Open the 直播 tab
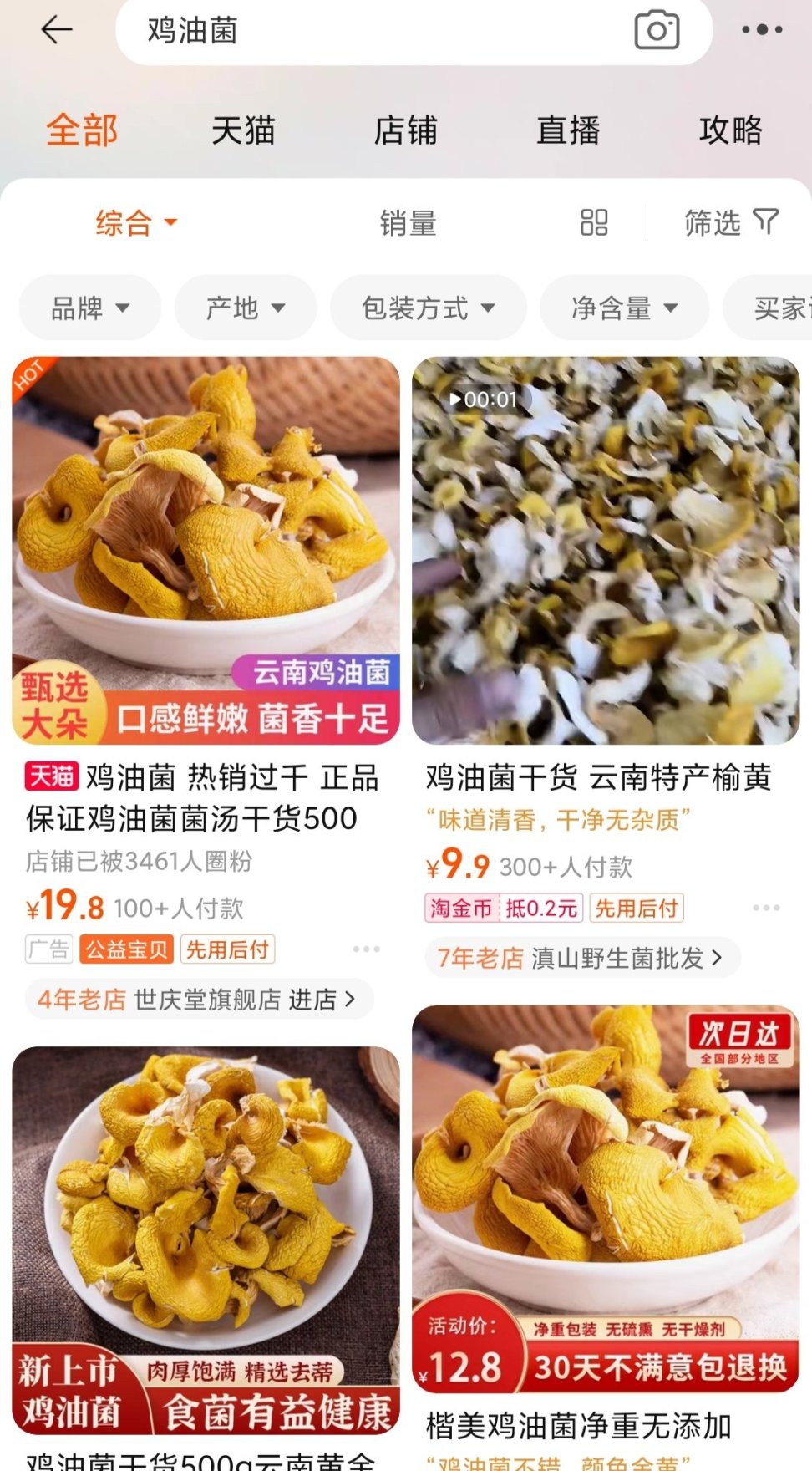This screenshot has width=812, height=1471. coord(568,130)
